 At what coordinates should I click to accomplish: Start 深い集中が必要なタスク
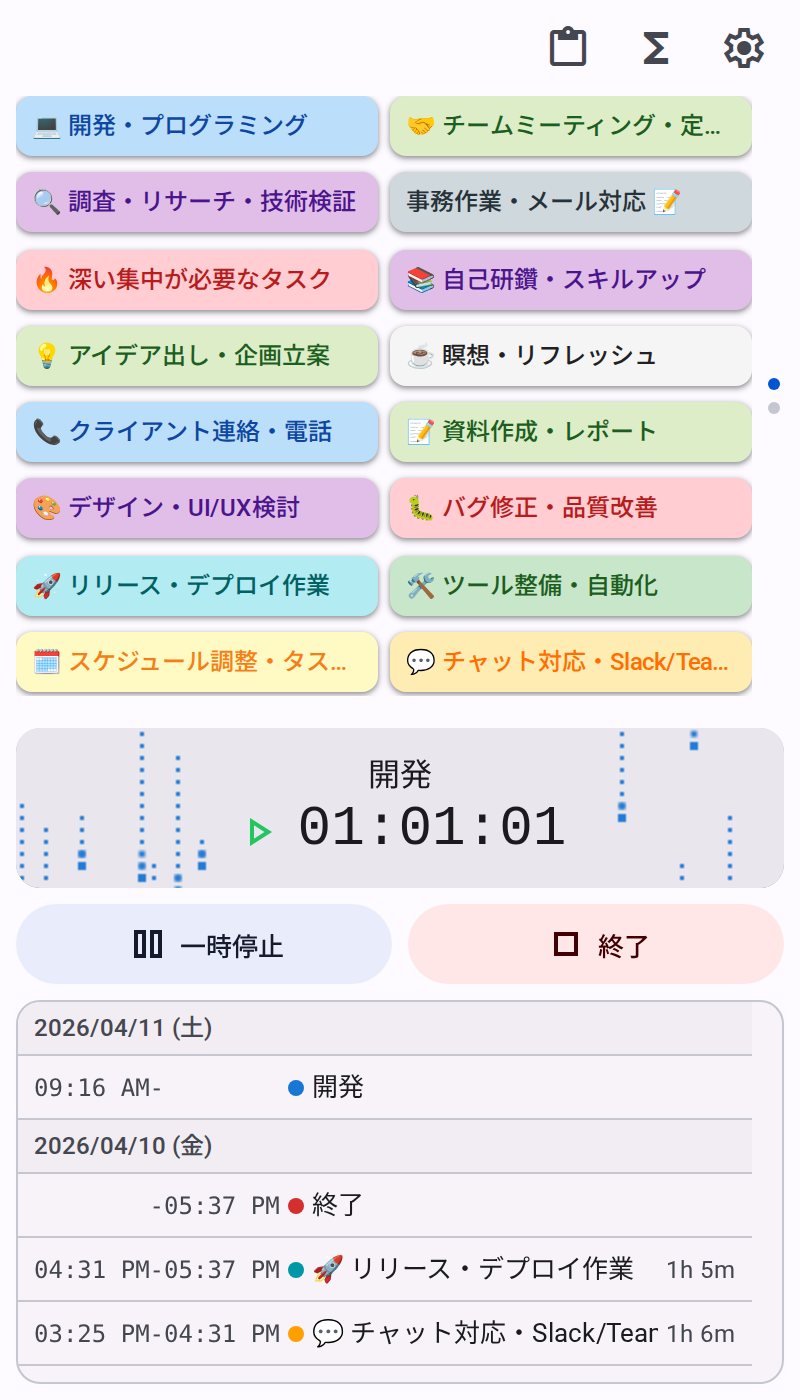pos(197,279)
